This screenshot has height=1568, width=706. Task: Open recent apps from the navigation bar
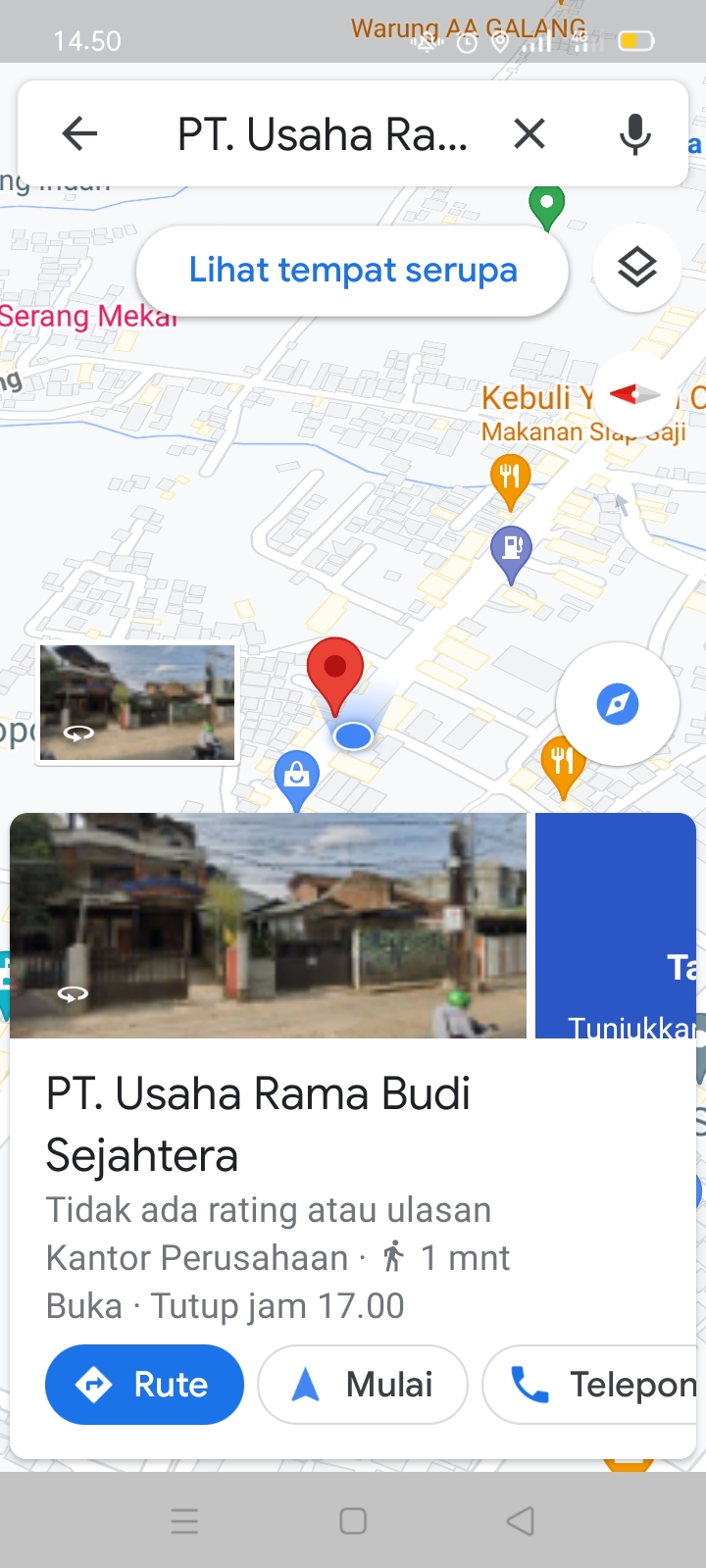coord(184,1521)
